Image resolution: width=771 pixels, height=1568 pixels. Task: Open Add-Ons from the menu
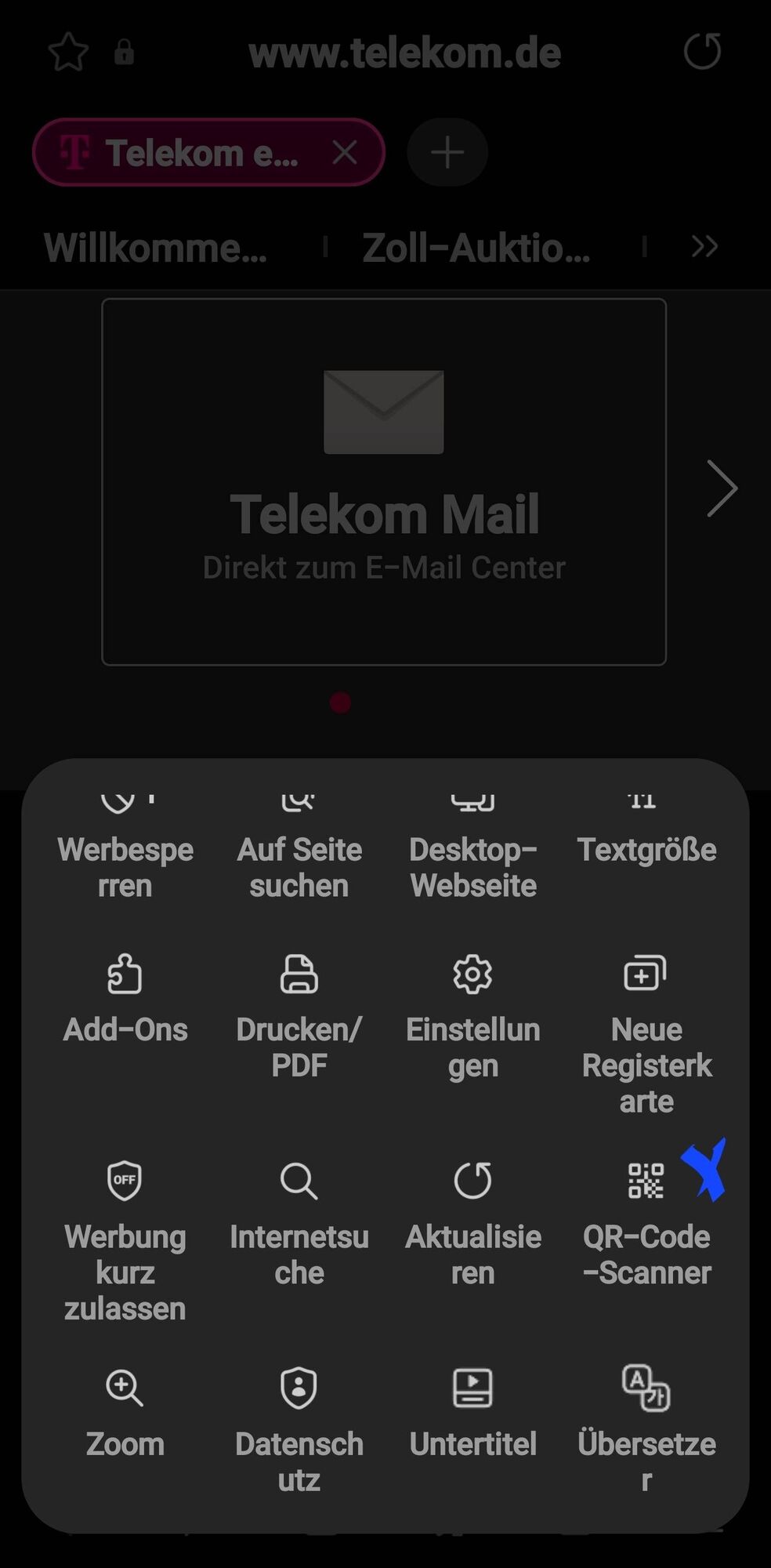click(125, 997)
